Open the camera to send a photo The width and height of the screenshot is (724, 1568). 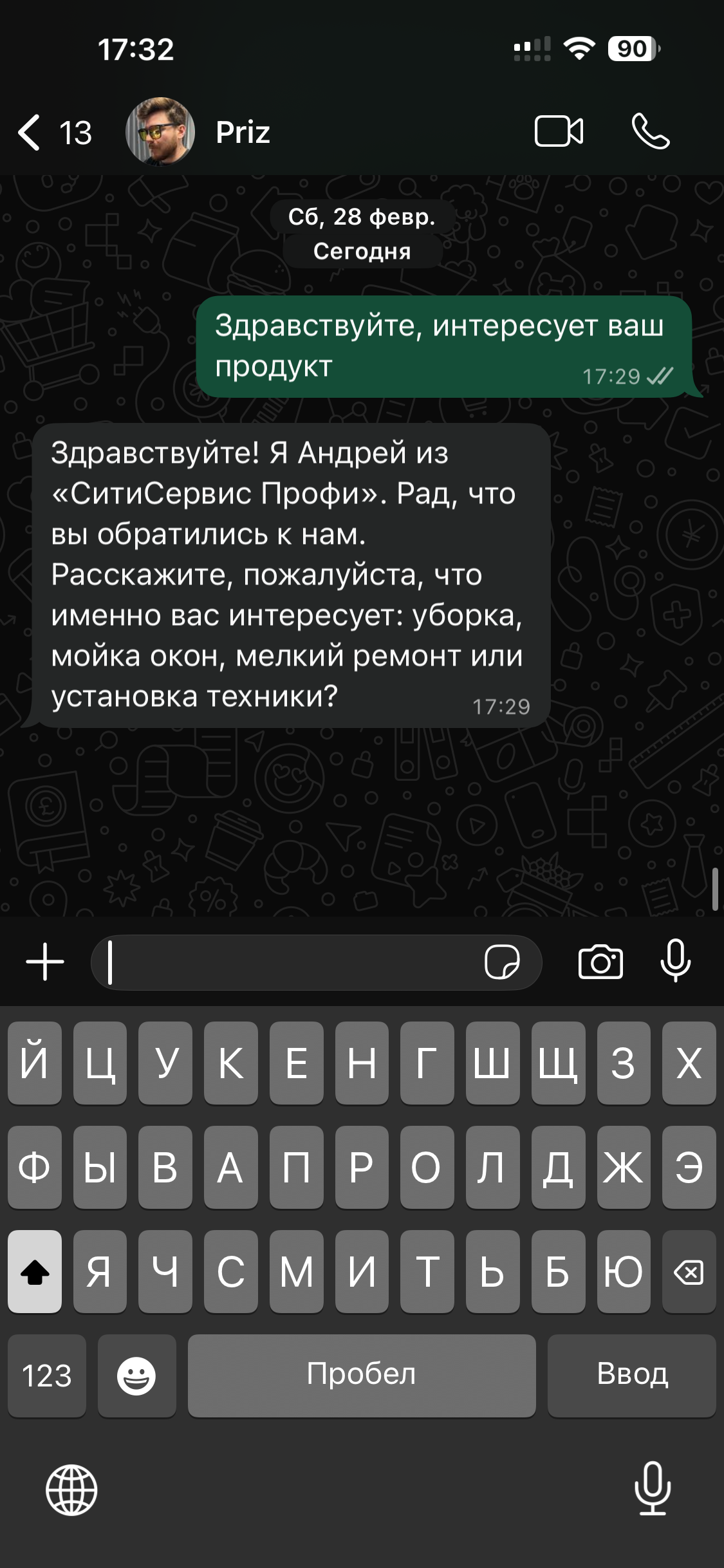coord(600,962)
